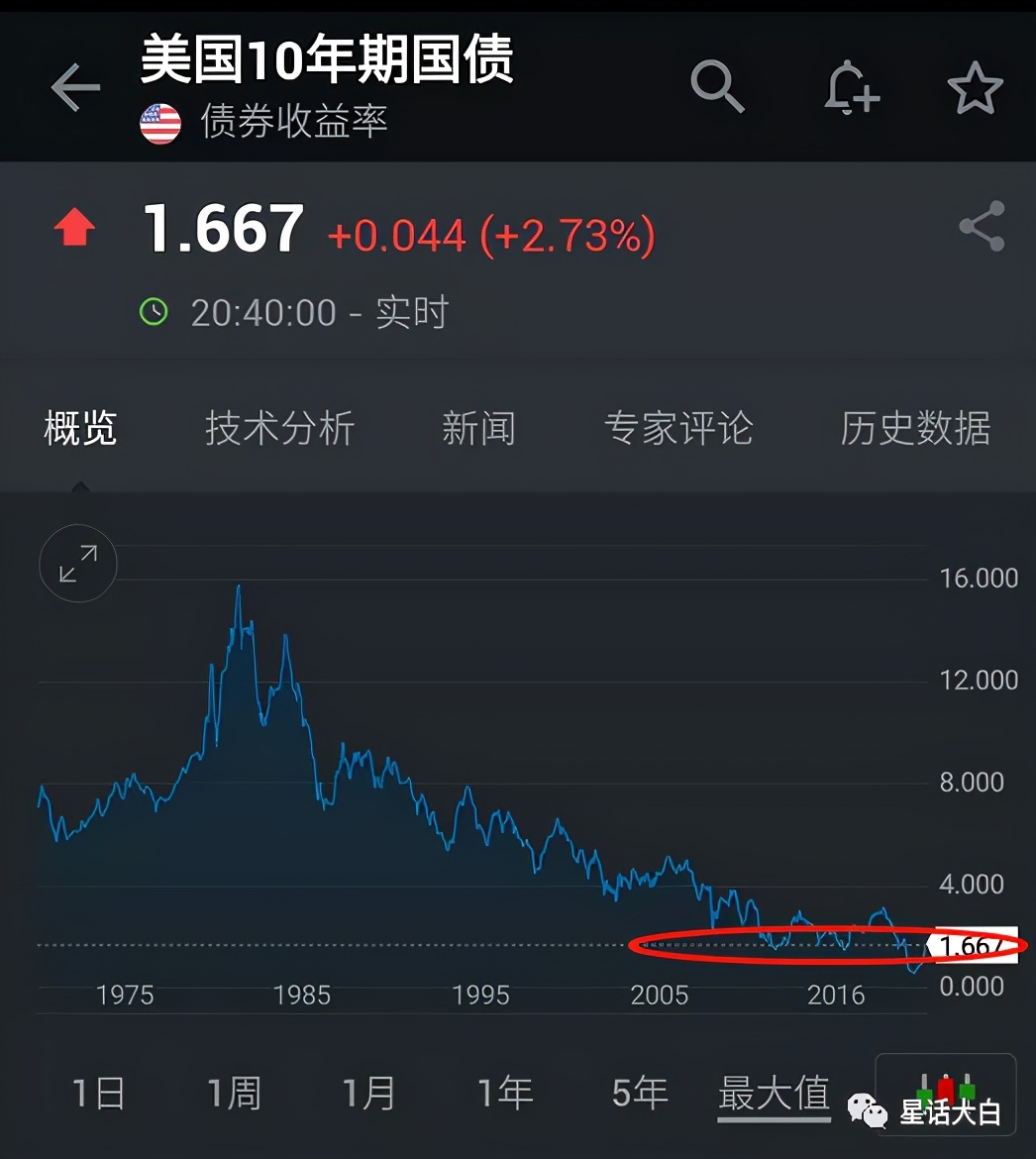Tap the clock icon beside the update time
Image resolution: width=1036 pixels, height=1159 pixels.
[155, 311]
